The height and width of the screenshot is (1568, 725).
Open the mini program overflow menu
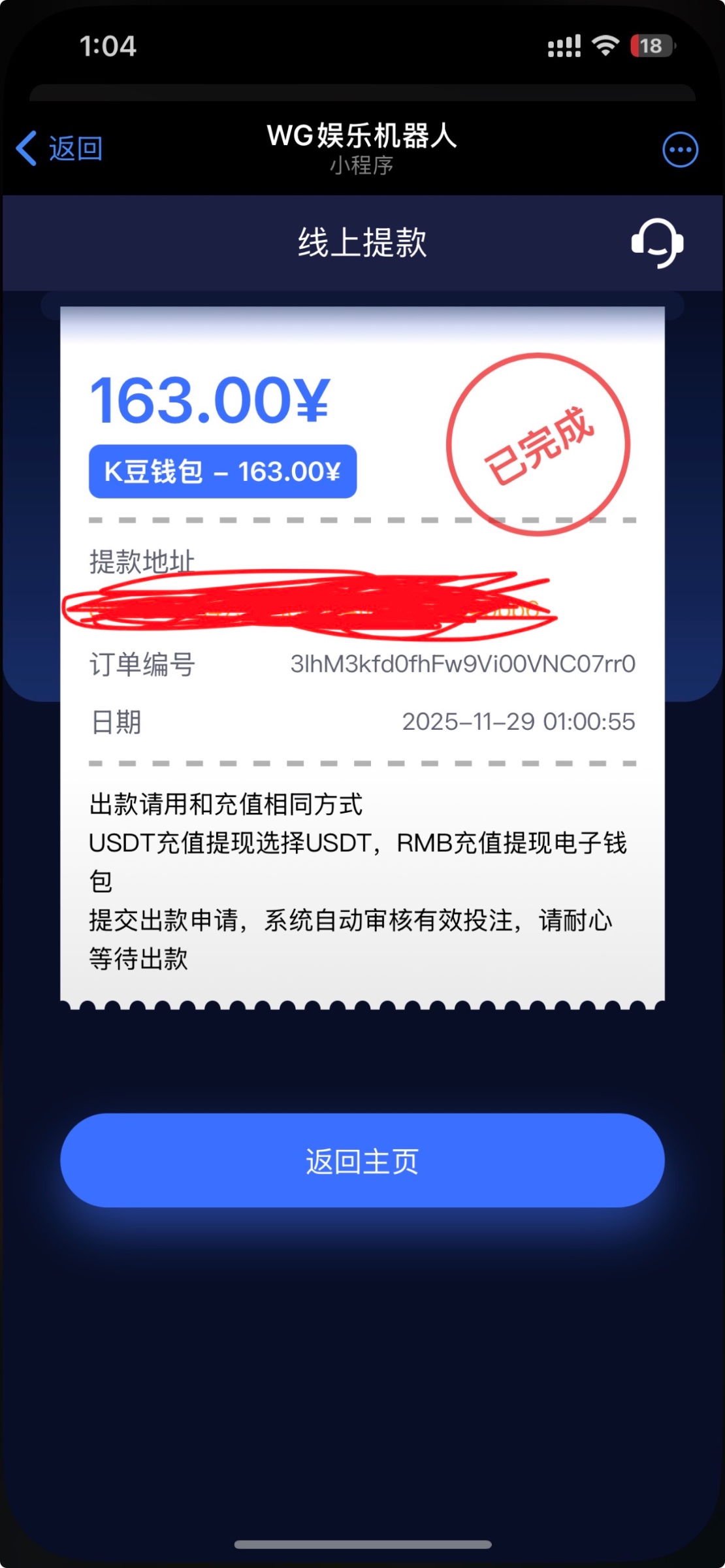680,150
